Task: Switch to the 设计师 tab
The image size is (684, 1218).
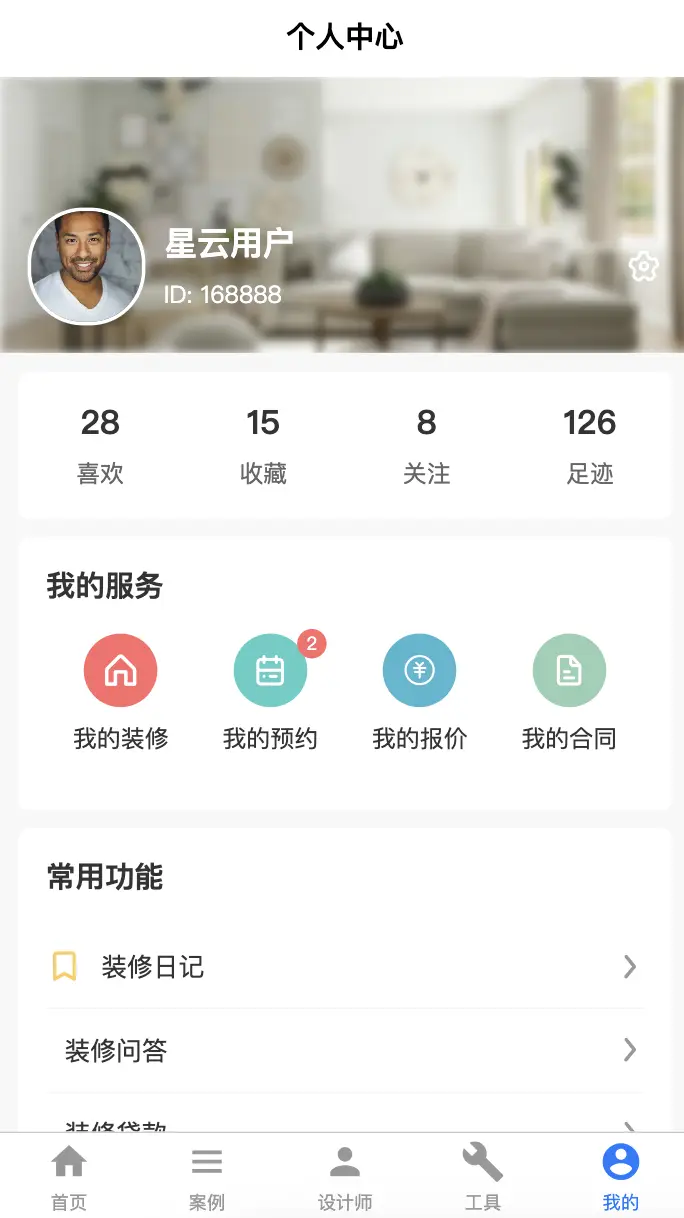Action: pos(345,1177)
